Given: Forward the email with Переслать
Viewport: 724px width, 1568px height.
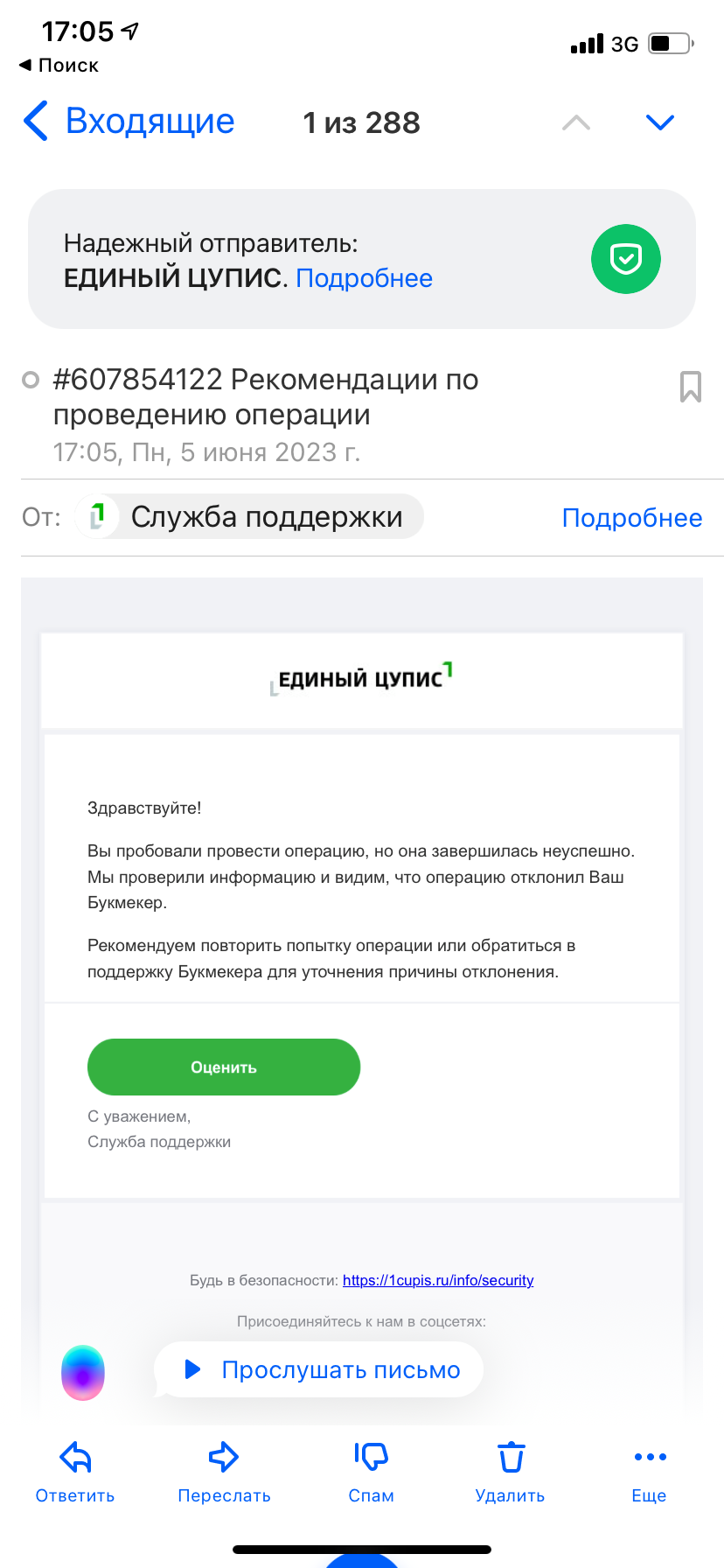Looking at the screenshot, I should click(224, 1472).
